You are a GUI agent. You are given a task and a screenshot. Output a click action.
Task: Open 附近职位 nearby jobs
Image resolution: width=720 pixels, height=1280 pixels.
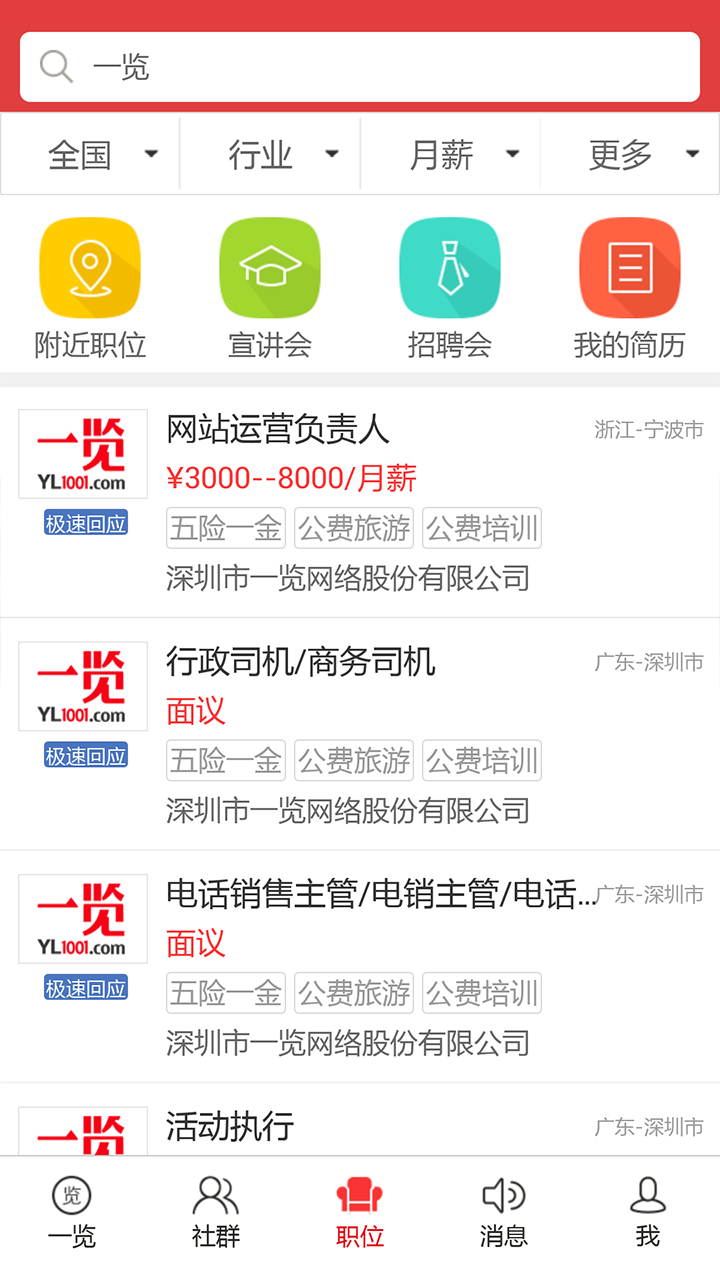click(x=90, y=289)
